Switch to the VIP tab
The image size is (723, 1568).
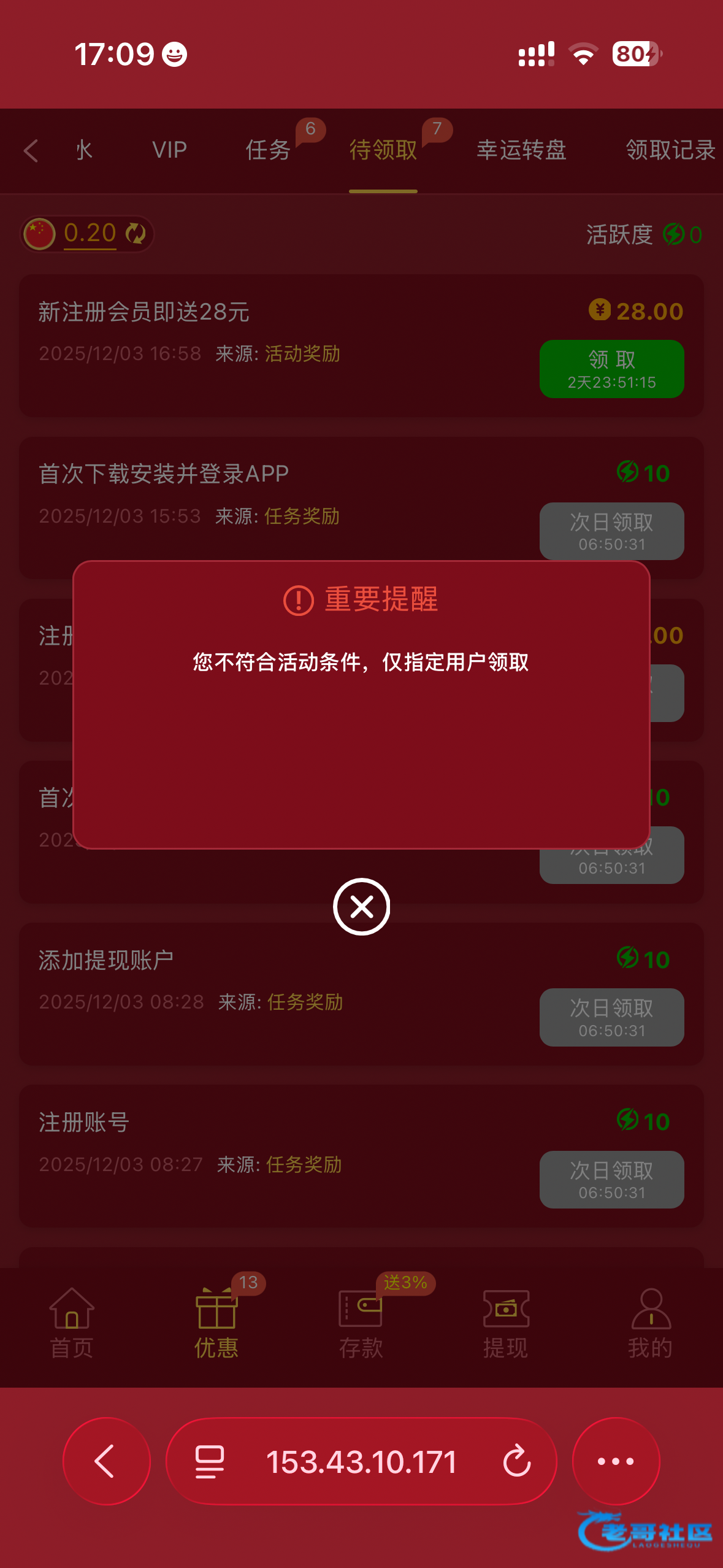169,150
